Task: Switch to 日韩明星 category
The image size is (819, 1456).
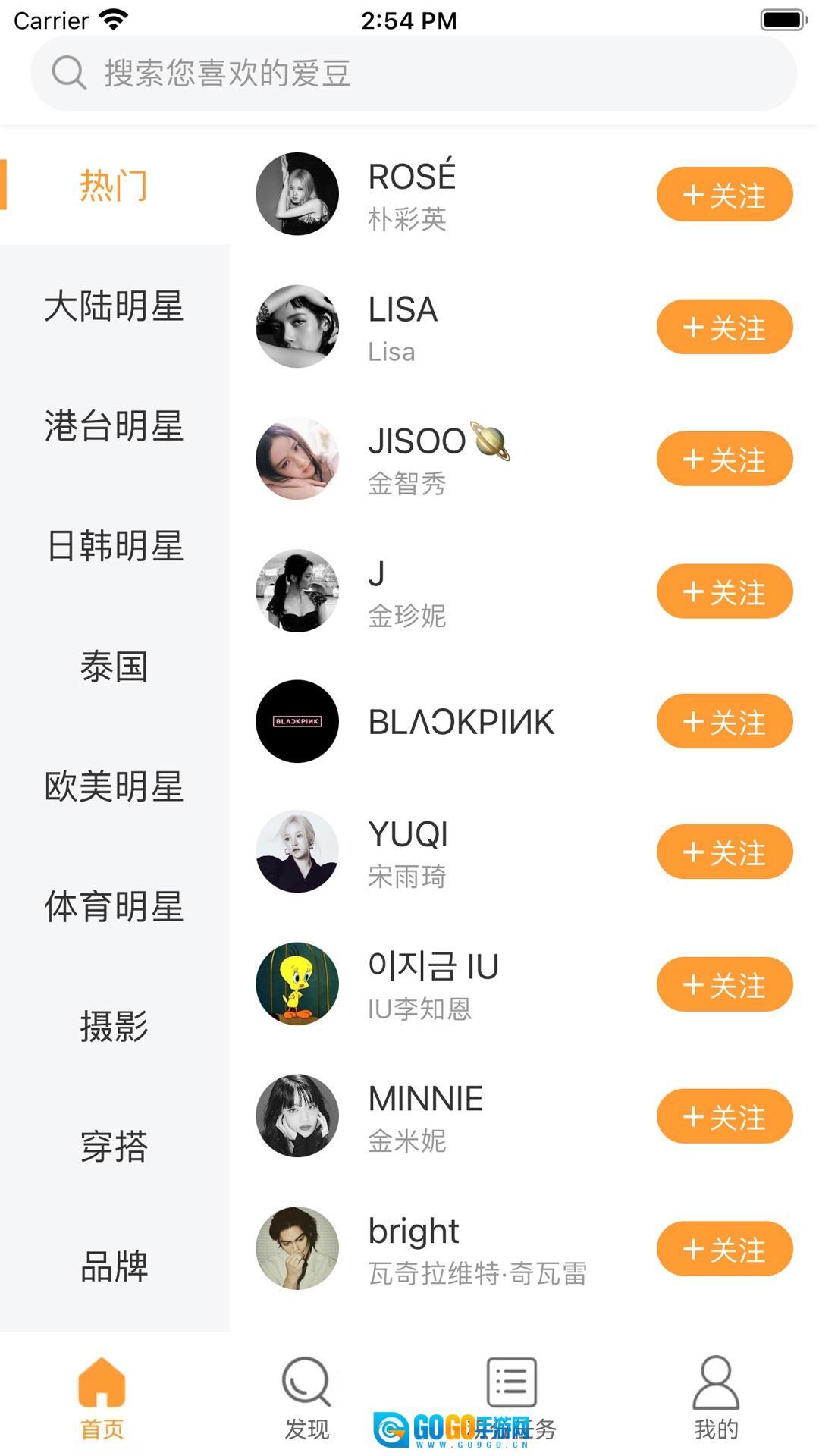Action: (x=115, y=546)
